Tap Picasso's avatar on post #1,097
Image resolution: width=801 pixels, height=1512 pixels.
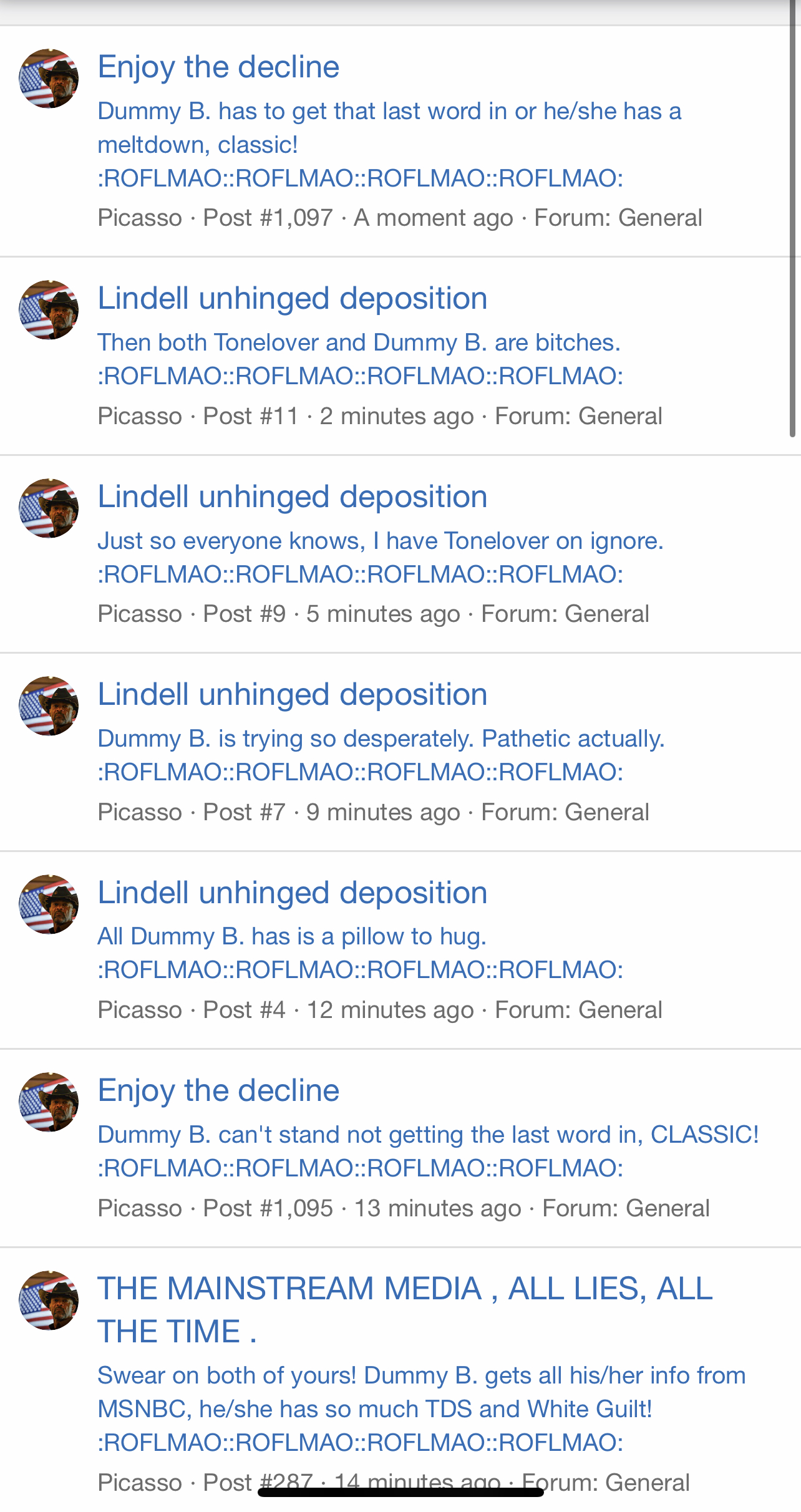[x=49, y=79]
